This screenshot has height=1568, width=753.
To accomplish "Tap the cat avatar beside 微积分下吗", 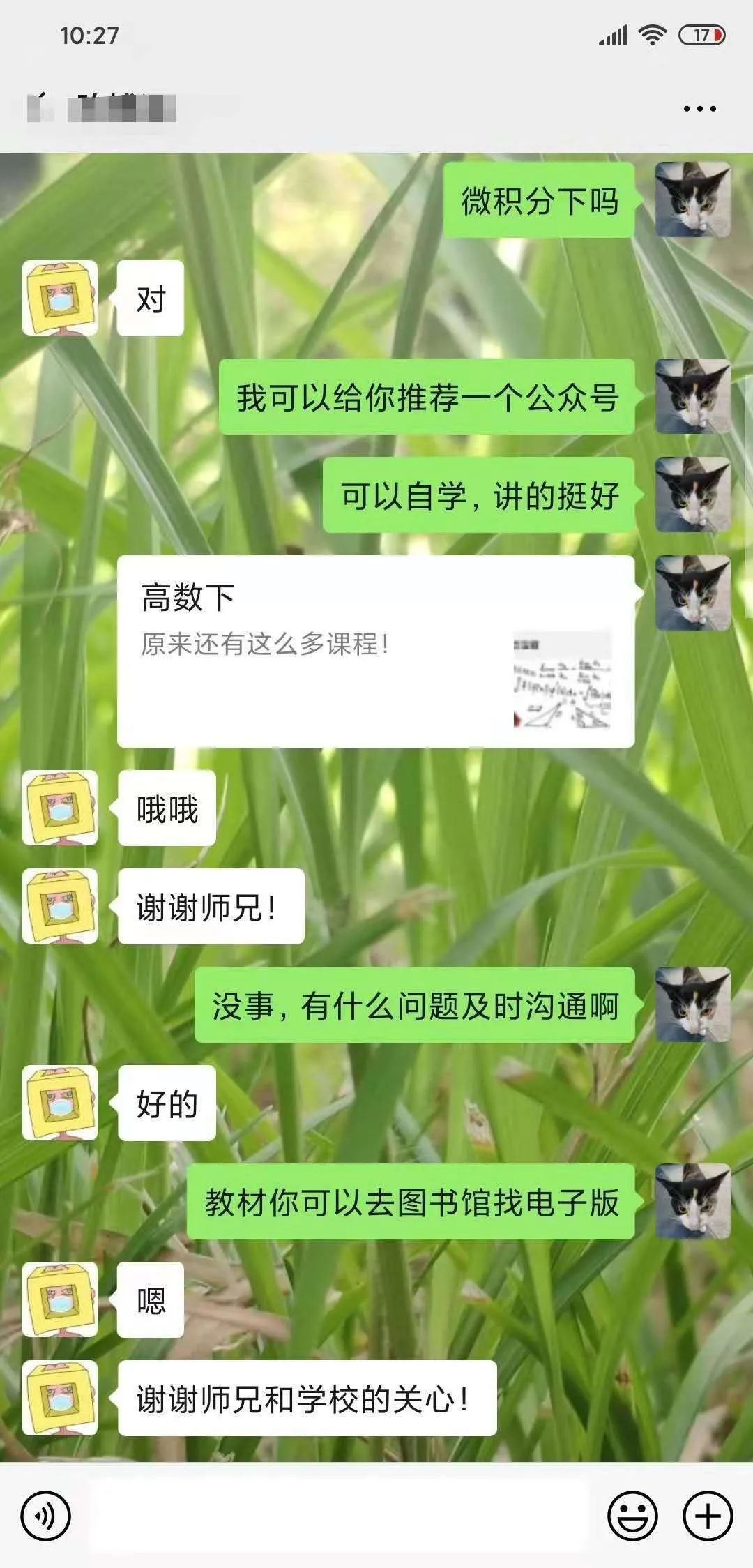I will click(x=692, y=200).
